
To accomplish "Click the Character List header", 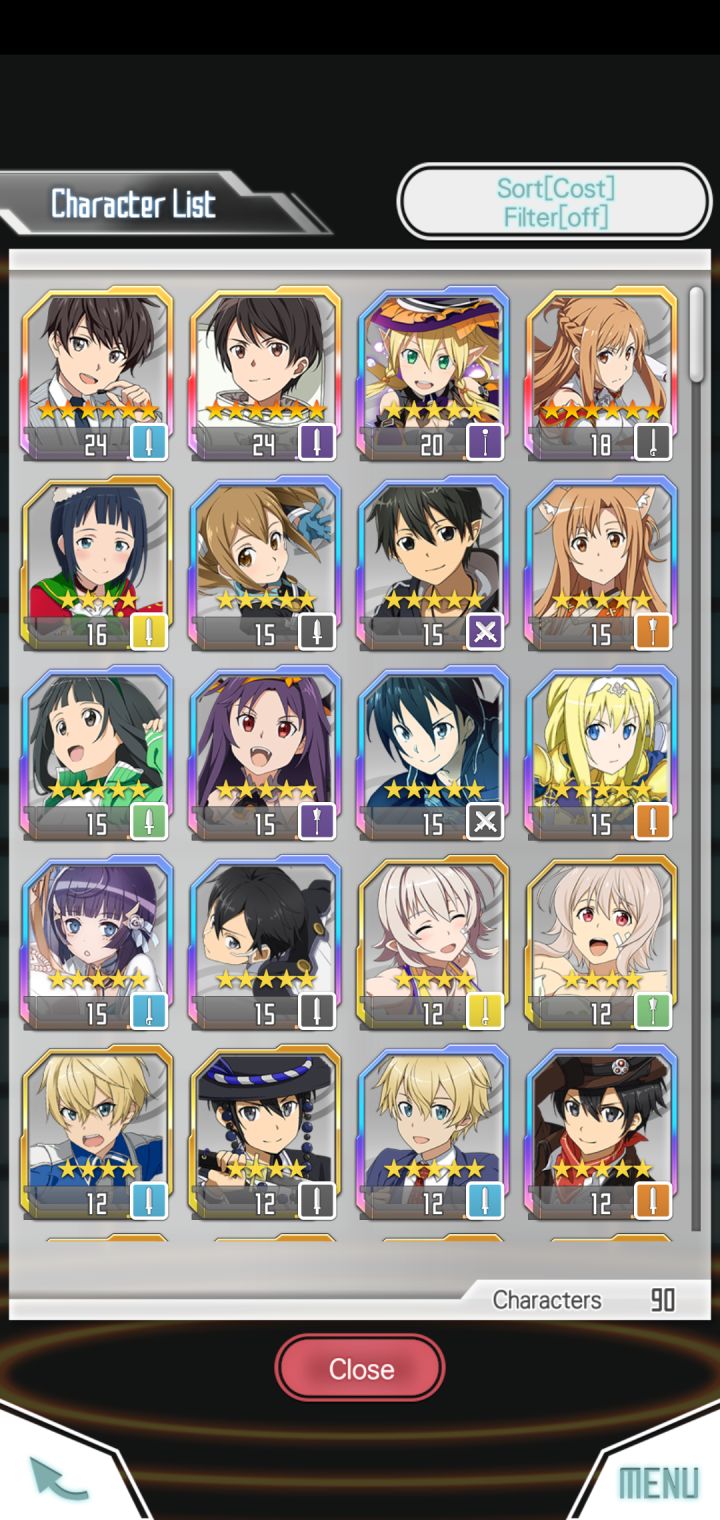I will tap(135, 205).
